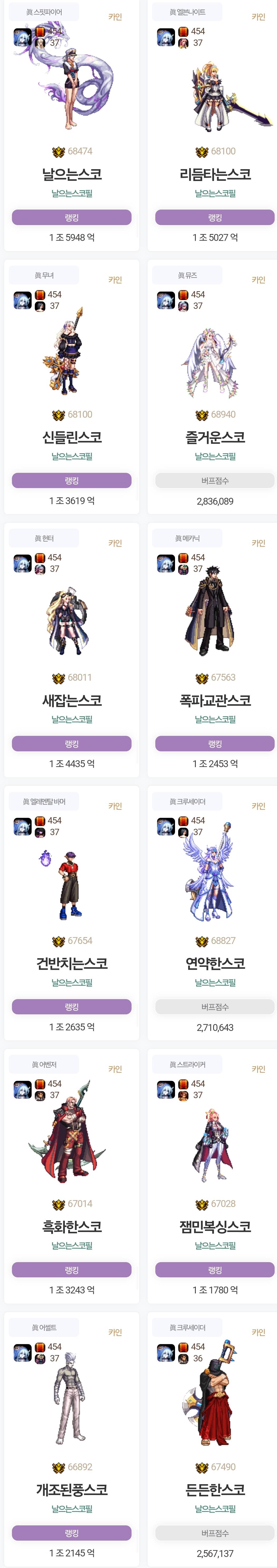The width and height of the screenshot is (277, 1568).
Task: Select the 든든한스코 character card
Action: tap(214, 1489)
